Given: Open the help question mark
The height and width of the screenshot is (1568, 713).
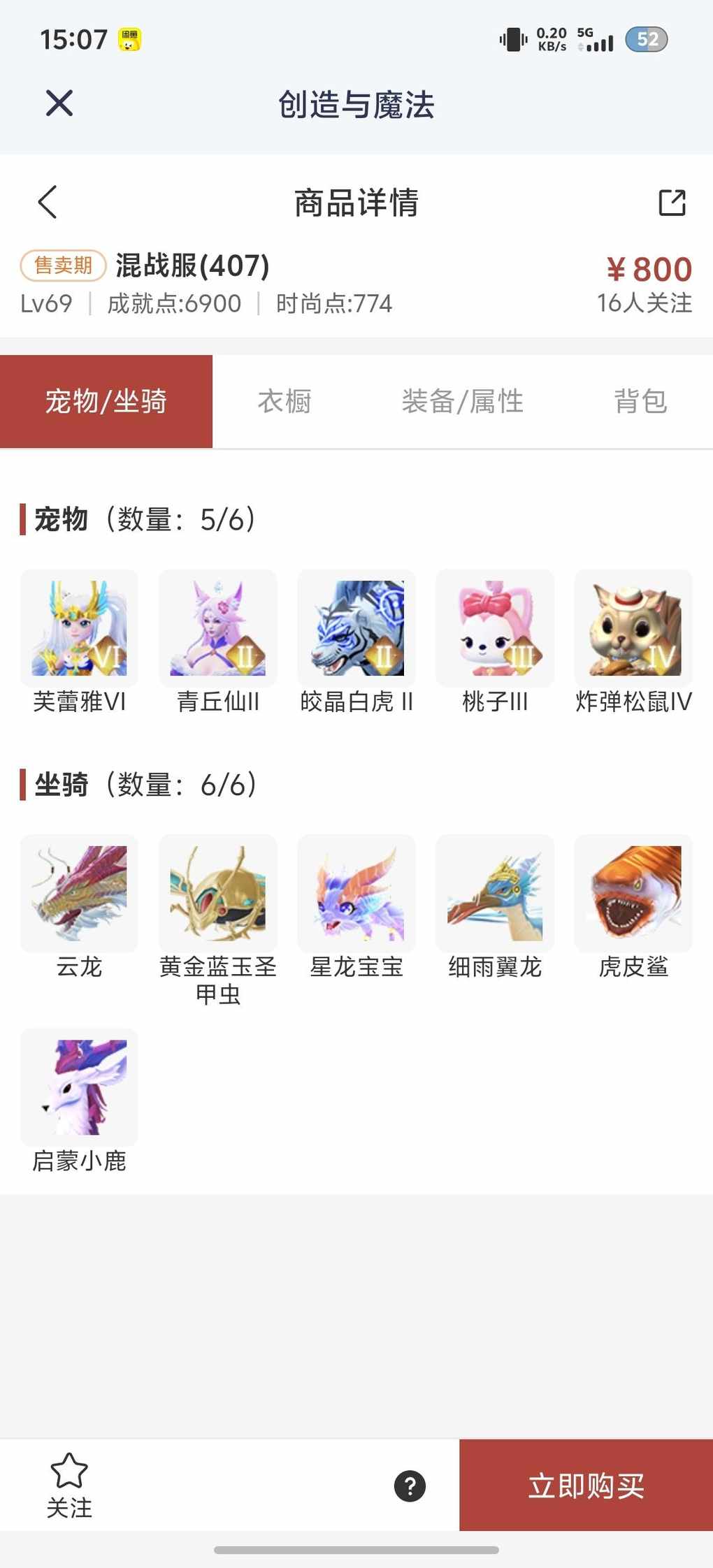Looking at the screenshot, I should tap(410, 1486).
